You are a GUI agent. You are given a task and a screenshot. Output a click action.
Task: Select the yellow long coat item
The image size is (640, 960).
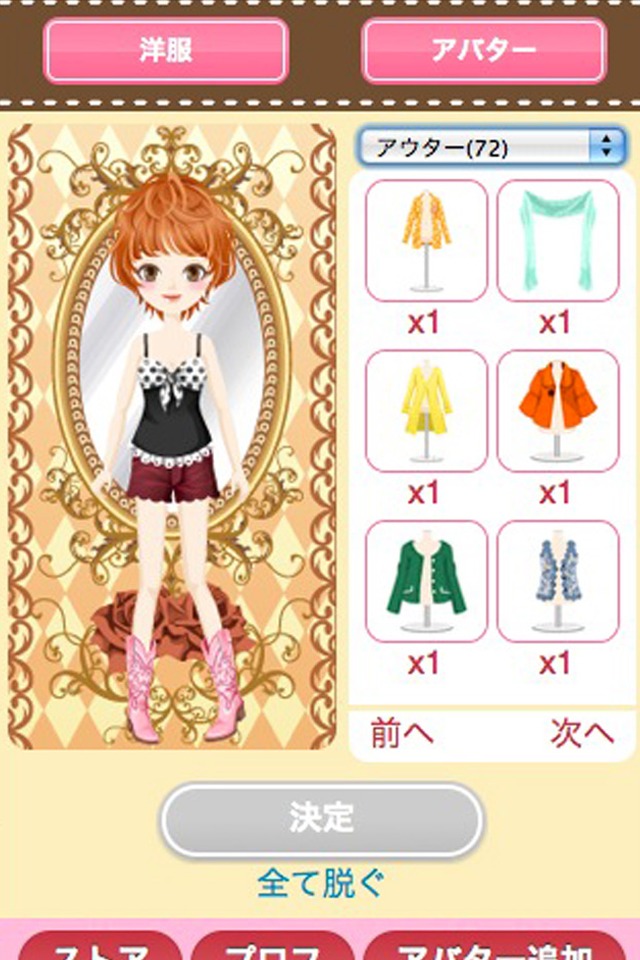click(x=426, y=411)
